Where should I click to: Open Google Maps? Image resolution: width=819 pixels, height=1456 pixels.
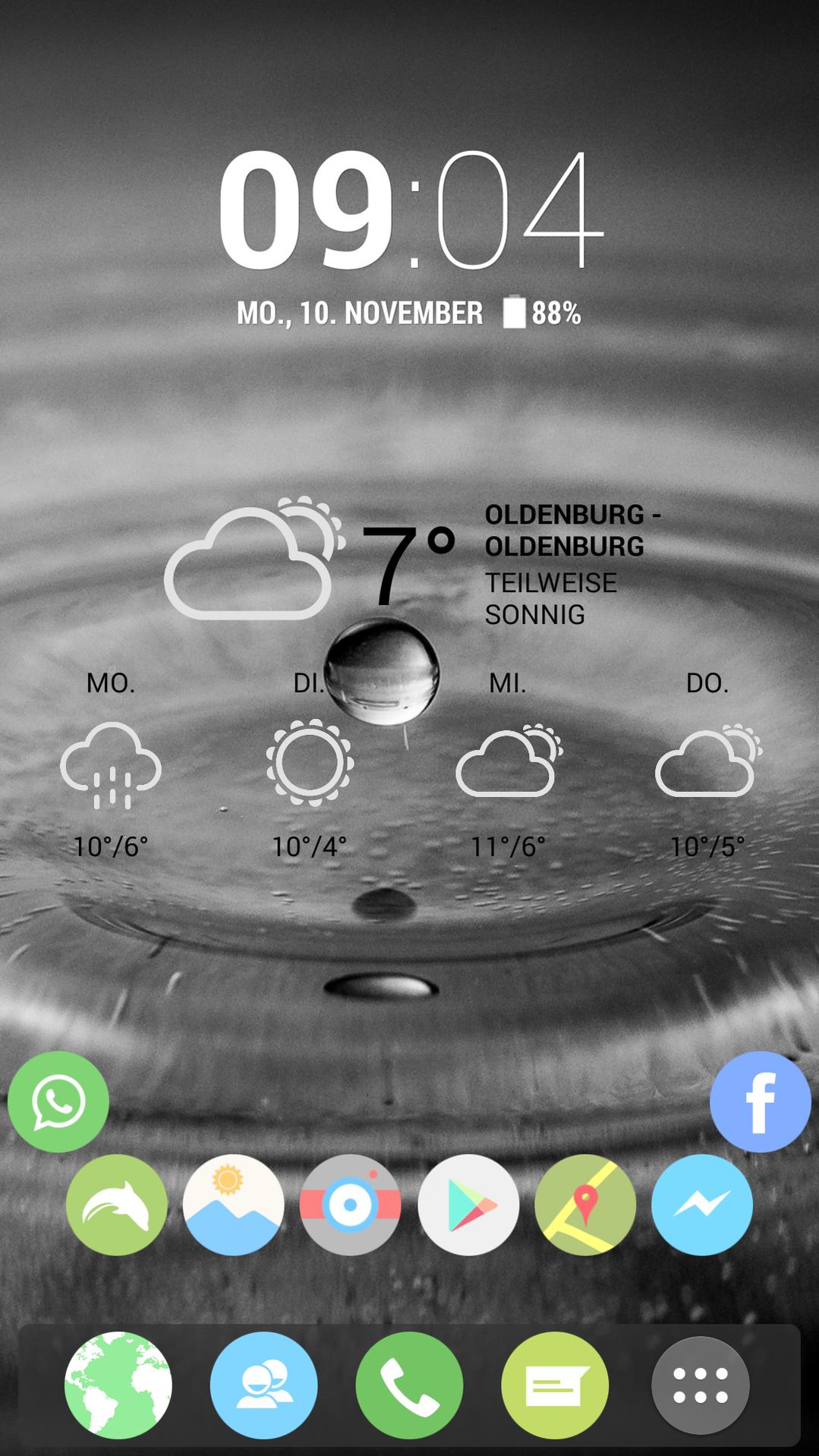(585, 1205)
